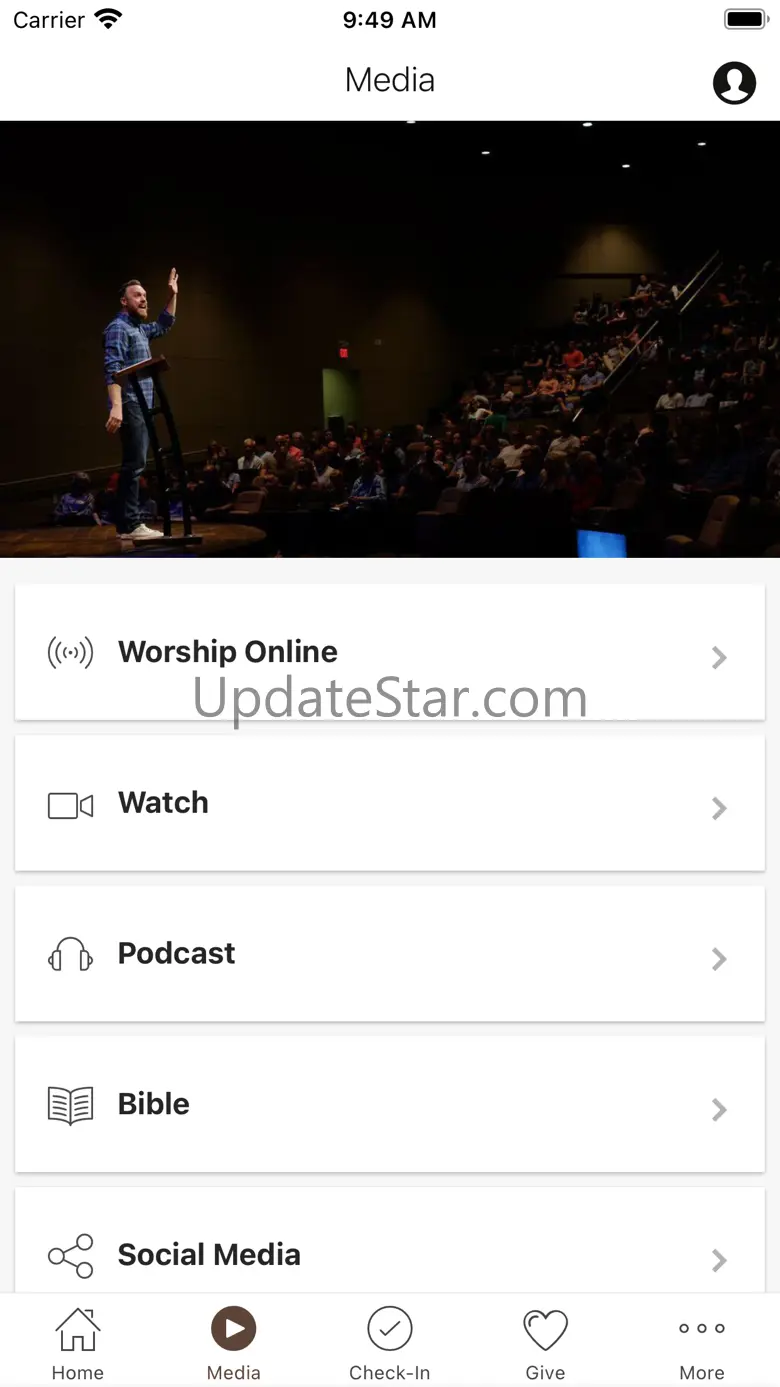The height and width of the screenshot is (1387, 780).
Task: Switch to the Give tab
Action: point(546,1342)
